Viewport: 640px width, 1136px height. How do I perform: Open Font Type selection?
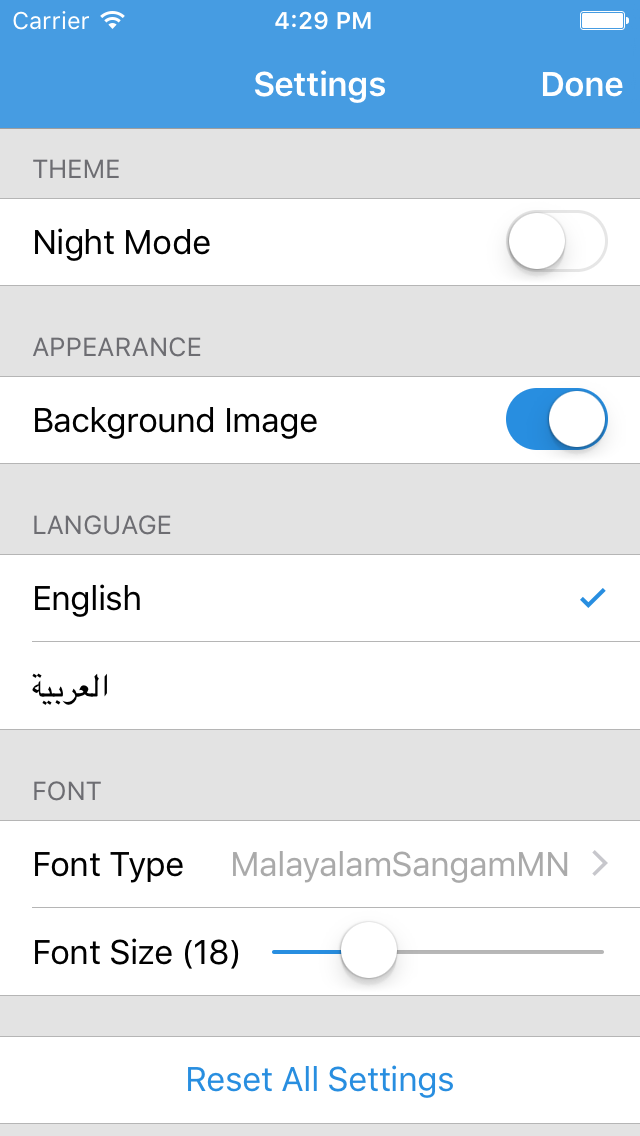point(320,864)
